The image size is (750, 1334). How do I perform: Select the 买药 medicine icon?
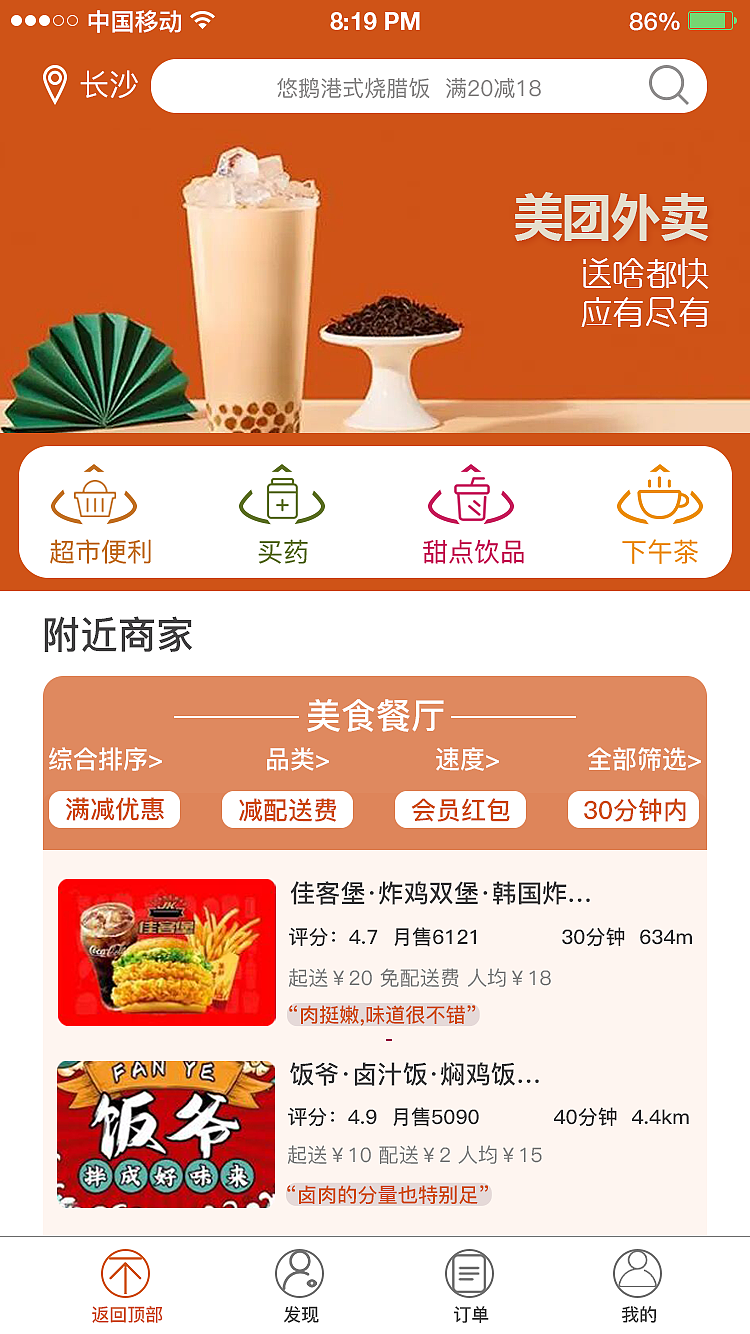point(283,498)
